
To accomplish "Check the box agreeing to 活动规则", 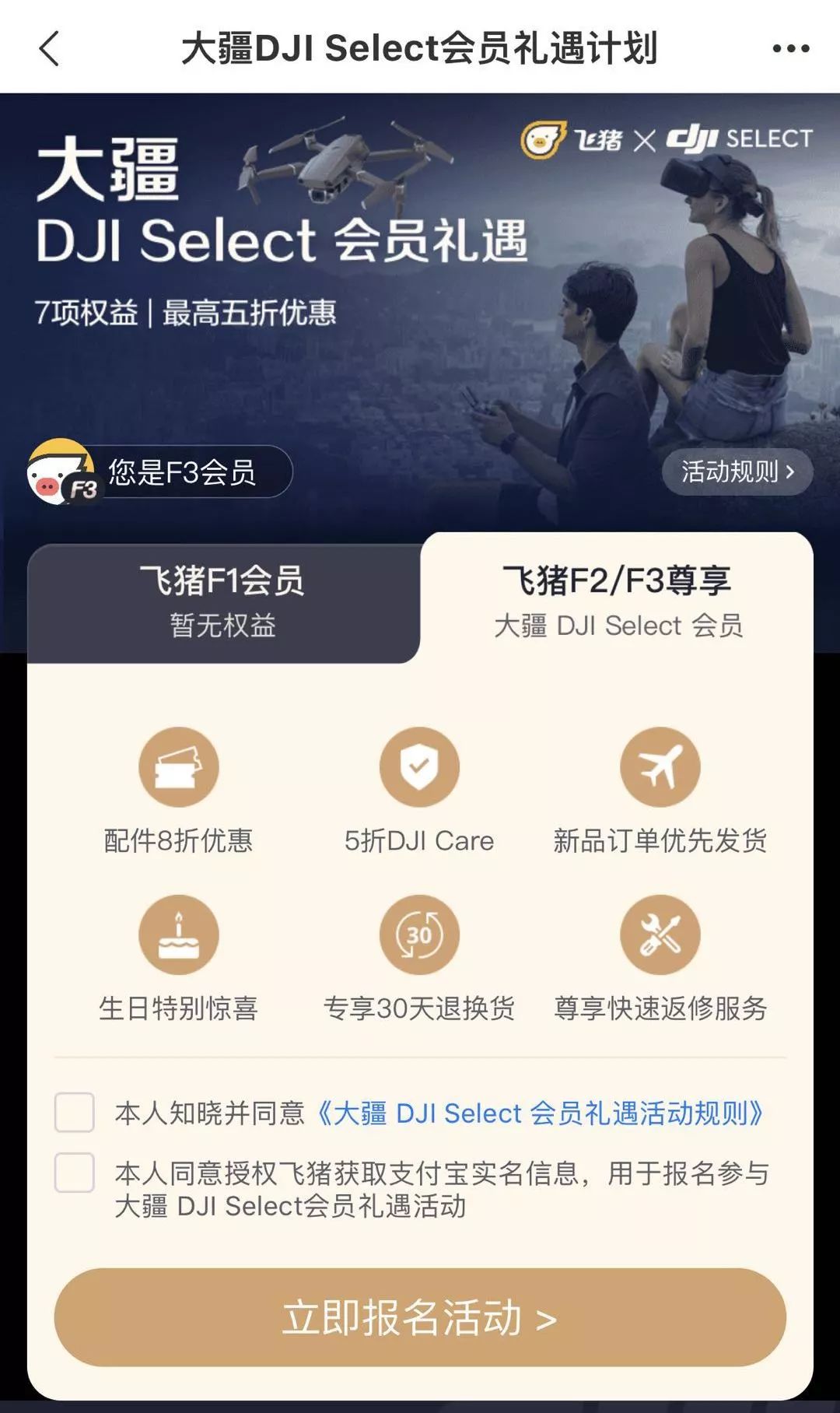I will click(75, 1113).
